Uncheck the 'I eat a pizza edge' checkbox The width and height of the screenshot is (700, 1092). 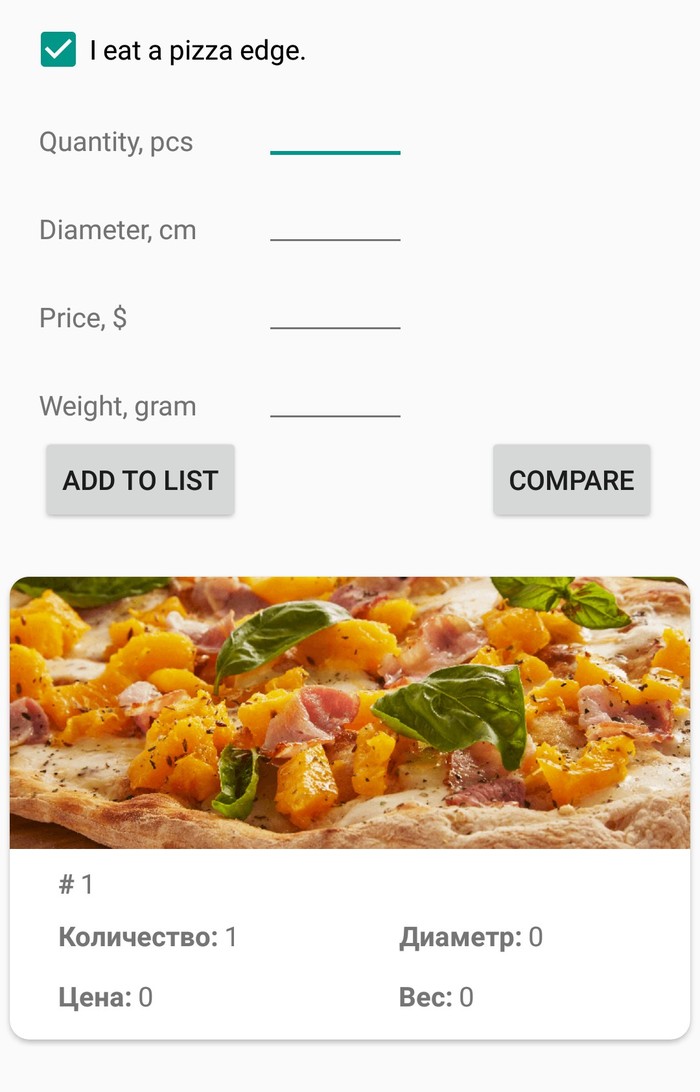[x=58, y=50]
